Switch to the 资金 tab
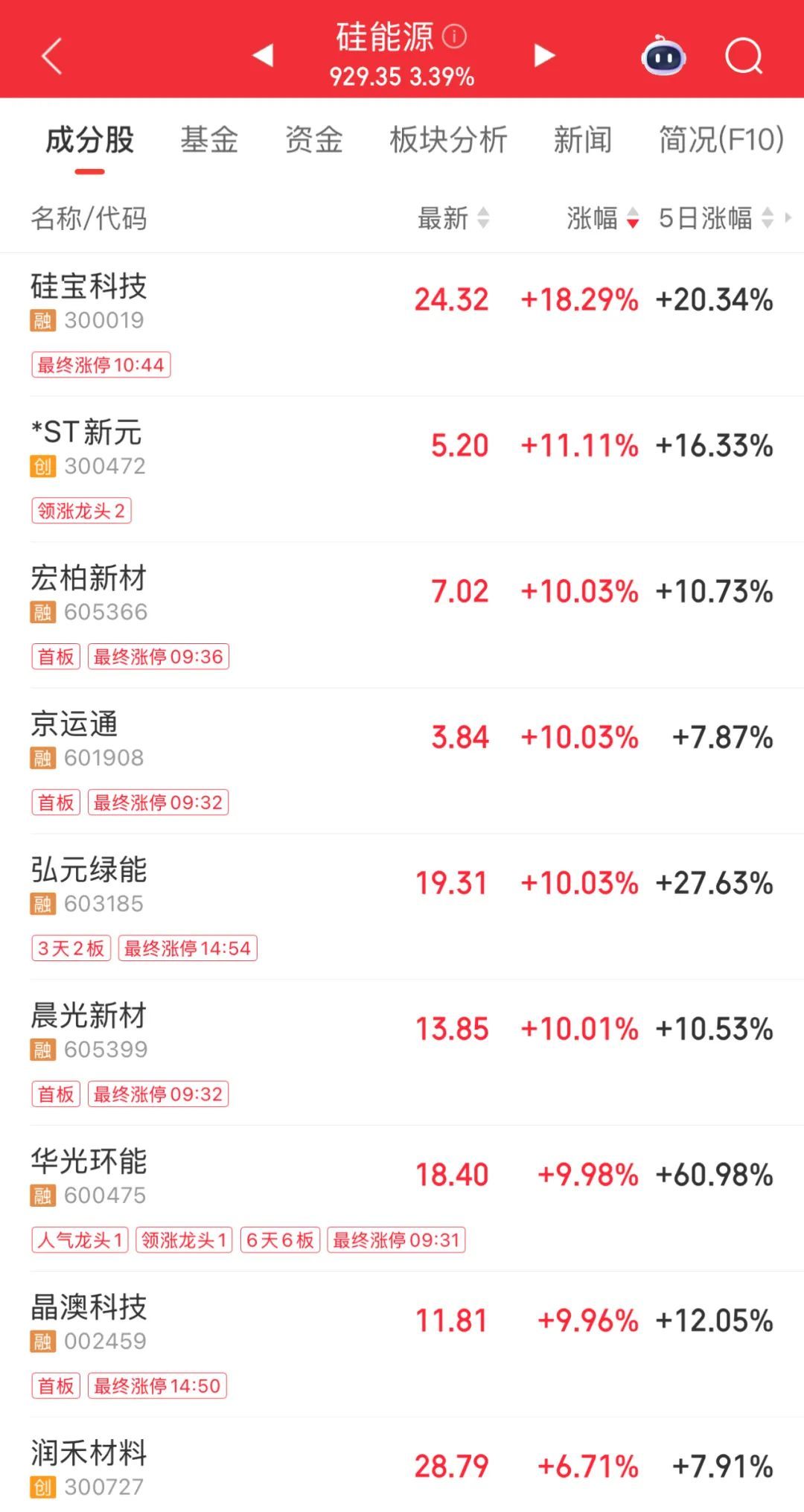This screenshot has height=1512, width=804. (314, 140)
